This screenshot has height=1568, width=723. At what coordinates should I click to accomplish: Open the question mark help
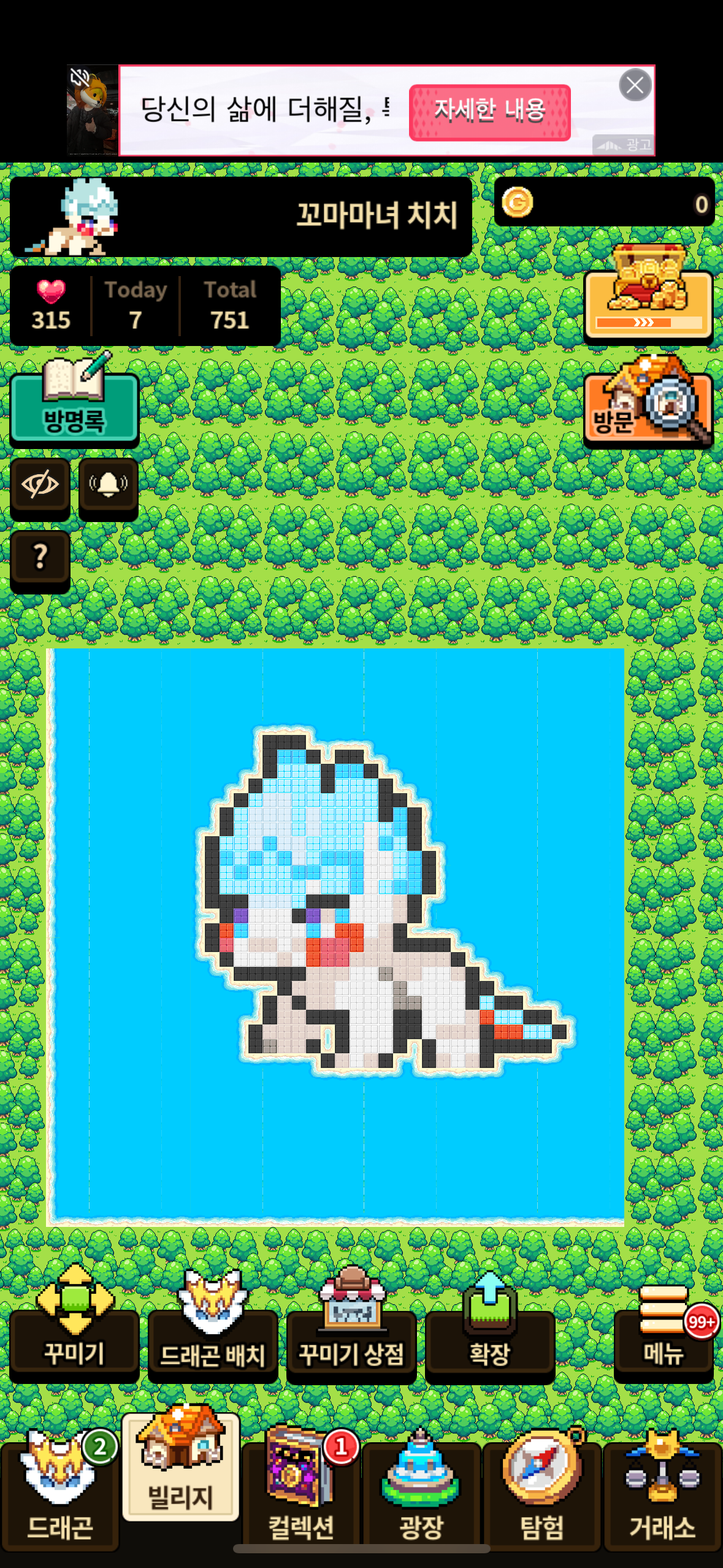[x=40, y=558]
